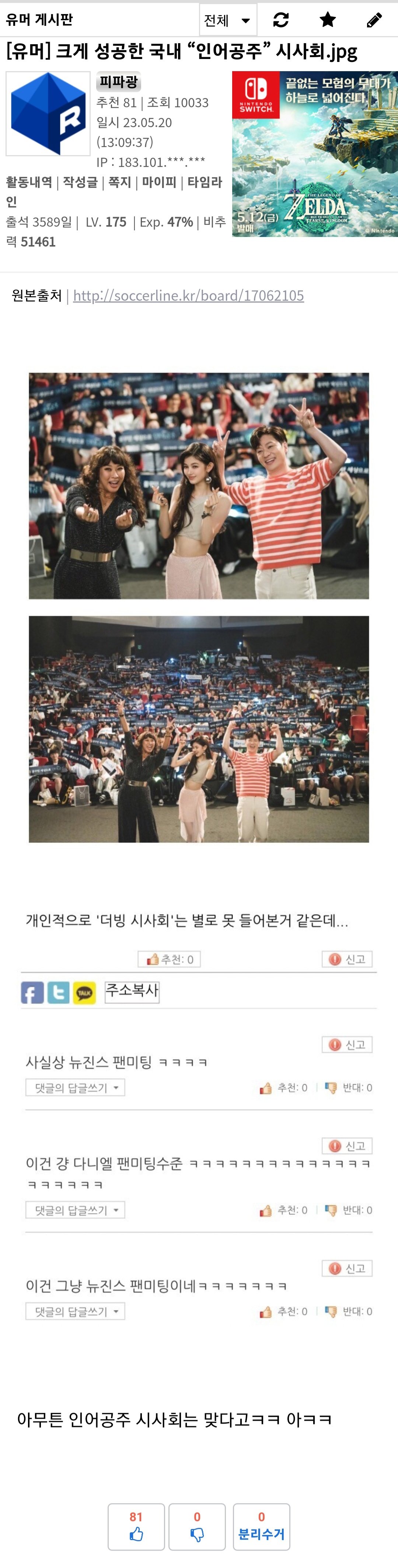Open author 피파광's profile
This screenshot has width=398, height=1568.
pos(118,81)
